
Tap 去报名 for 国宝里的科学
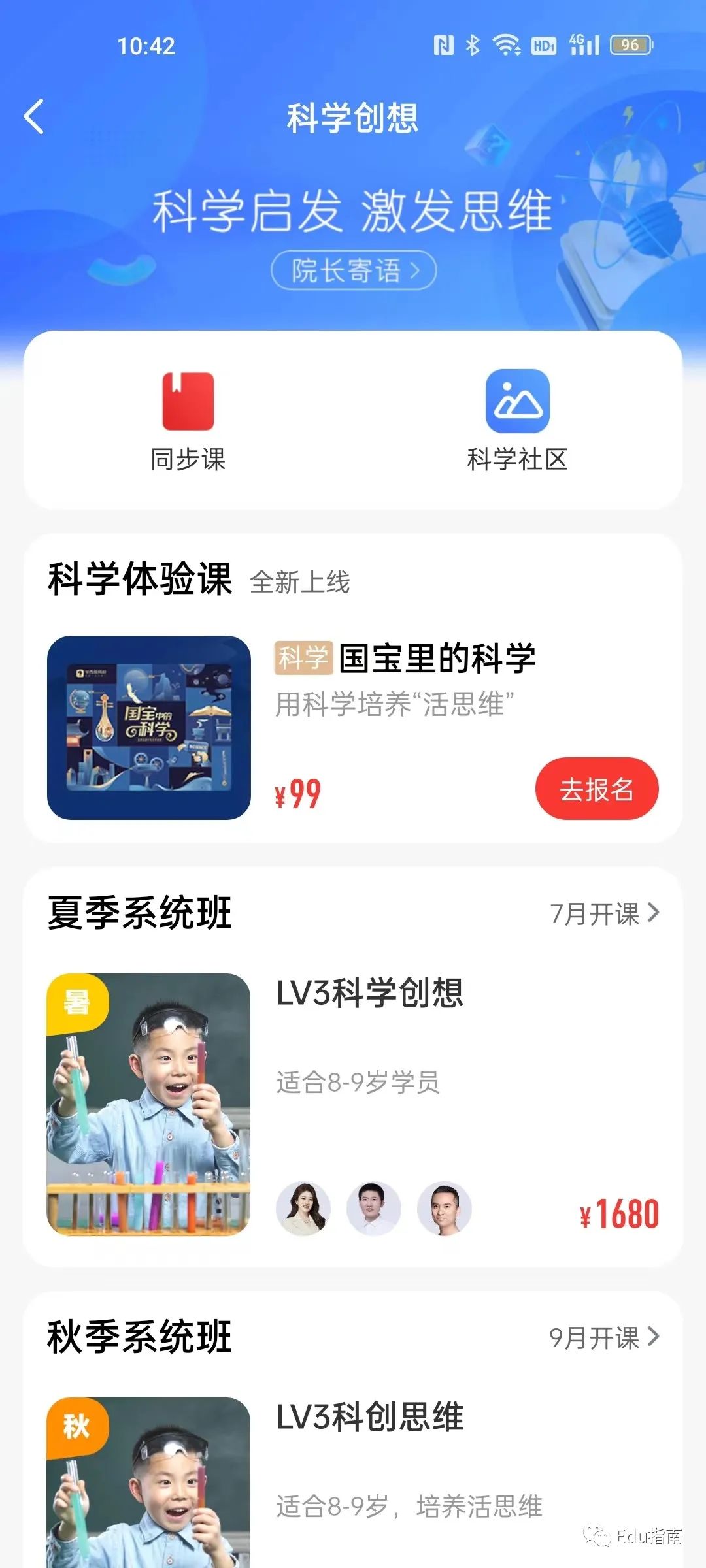click(596, 789)
